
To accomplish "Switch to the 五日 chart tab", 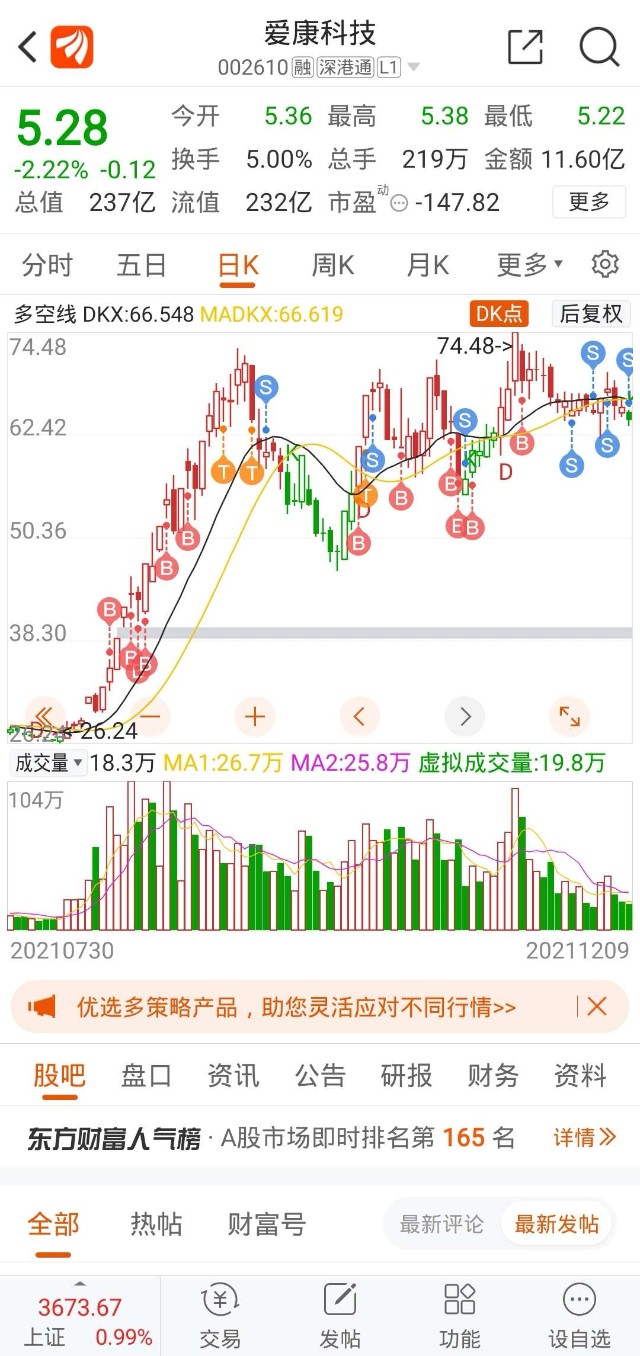I will (x=141, y=265).
